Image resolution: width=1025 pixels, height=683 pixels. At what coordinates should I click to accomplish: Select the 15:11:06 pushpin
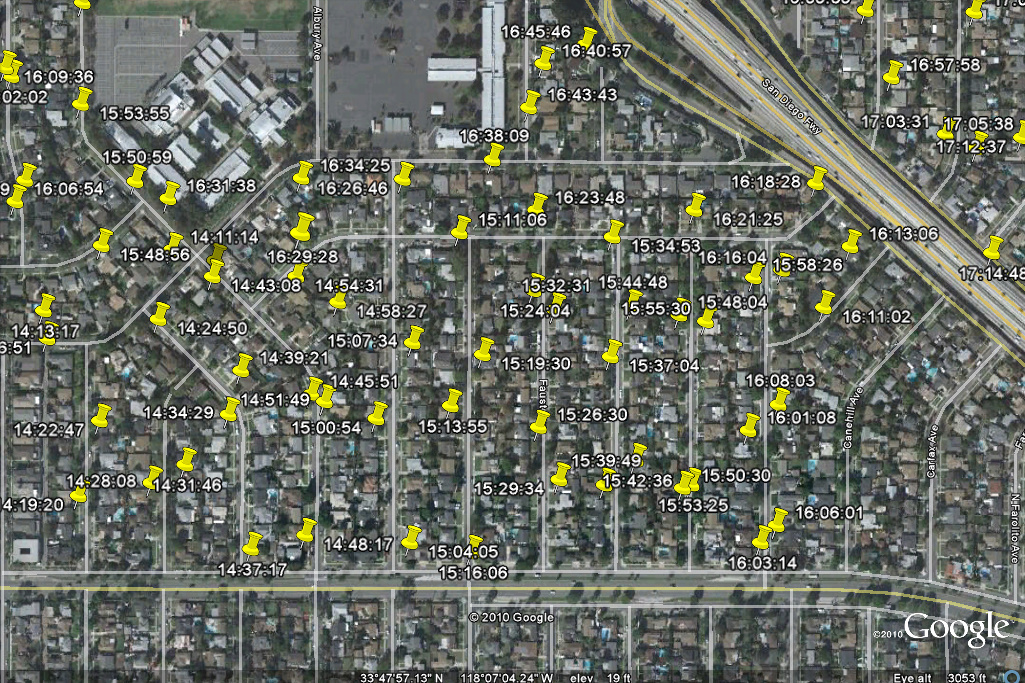461,227
